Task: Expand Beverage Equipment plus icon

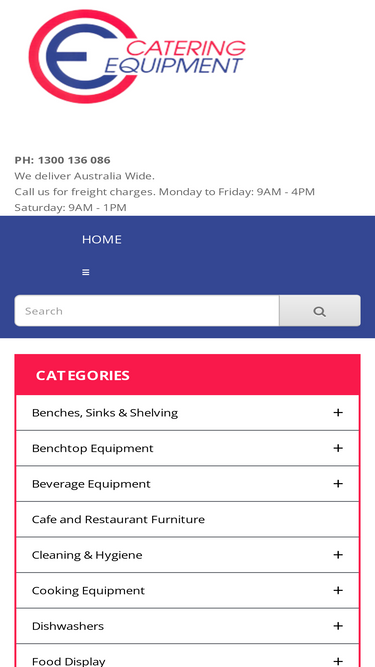Action: click(x=338, y=484)
